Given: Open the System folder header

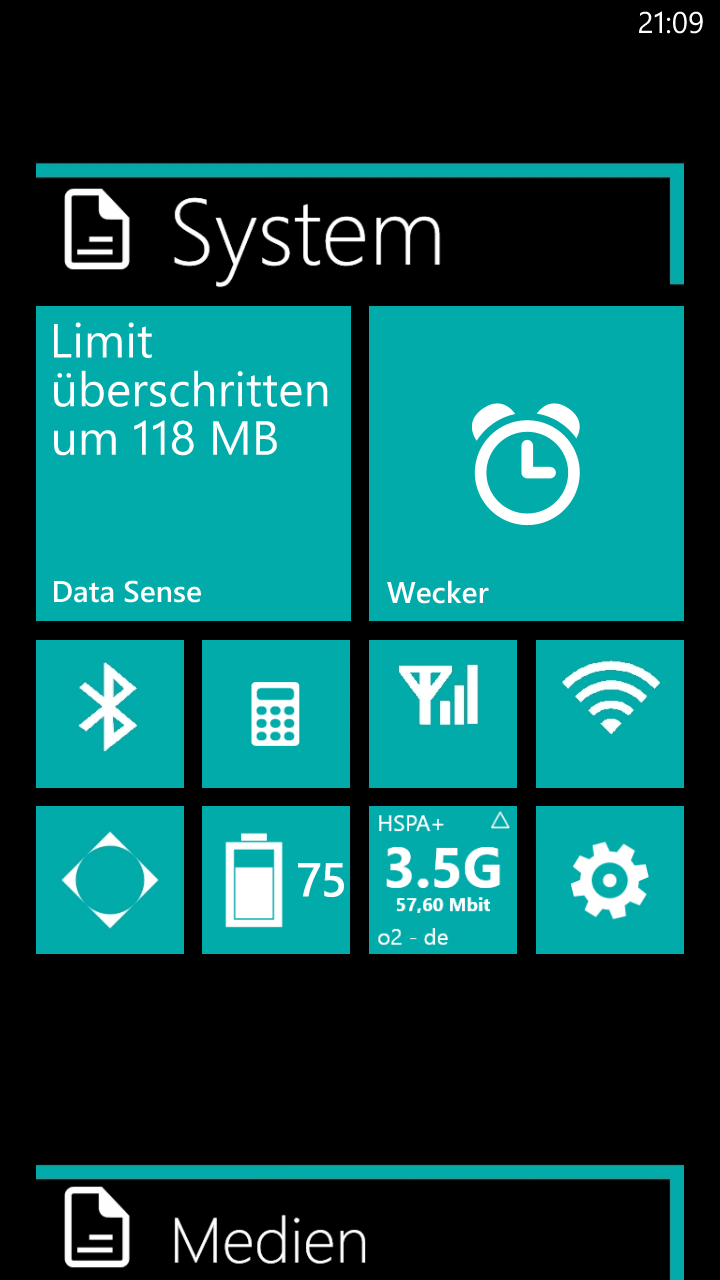Looking at the screenshot, I should [360, 225].
